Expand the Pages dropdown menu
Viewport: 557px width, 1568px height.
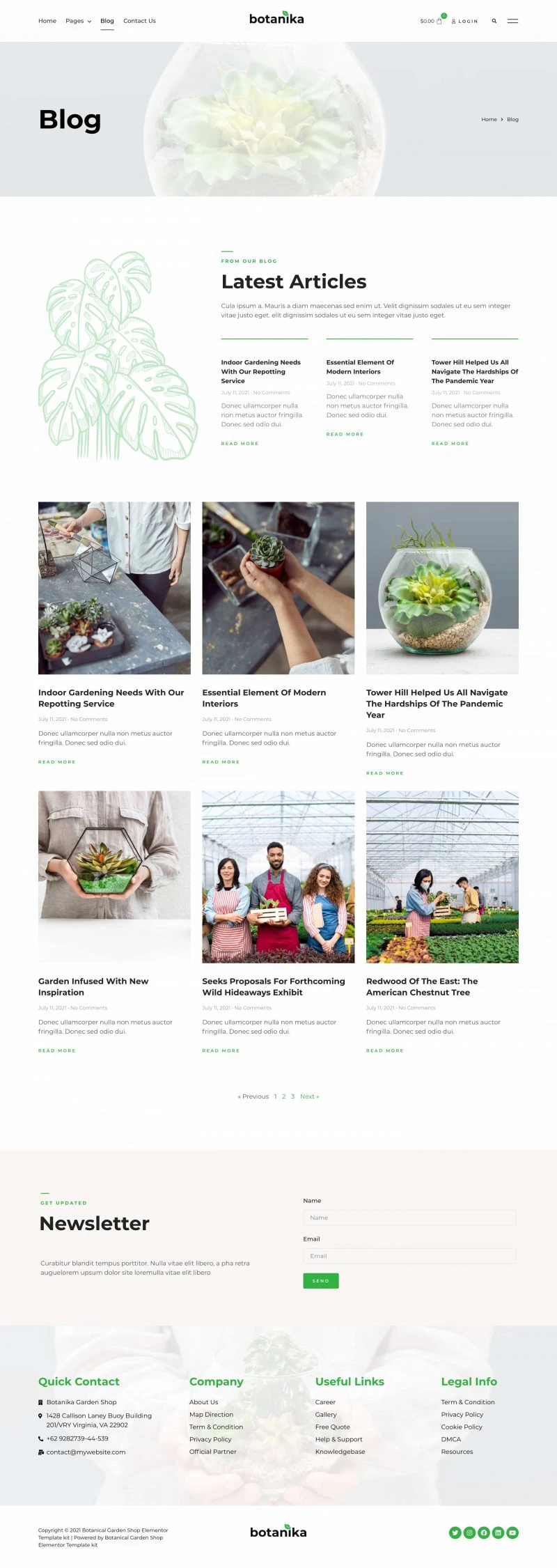tap(78, 21)
